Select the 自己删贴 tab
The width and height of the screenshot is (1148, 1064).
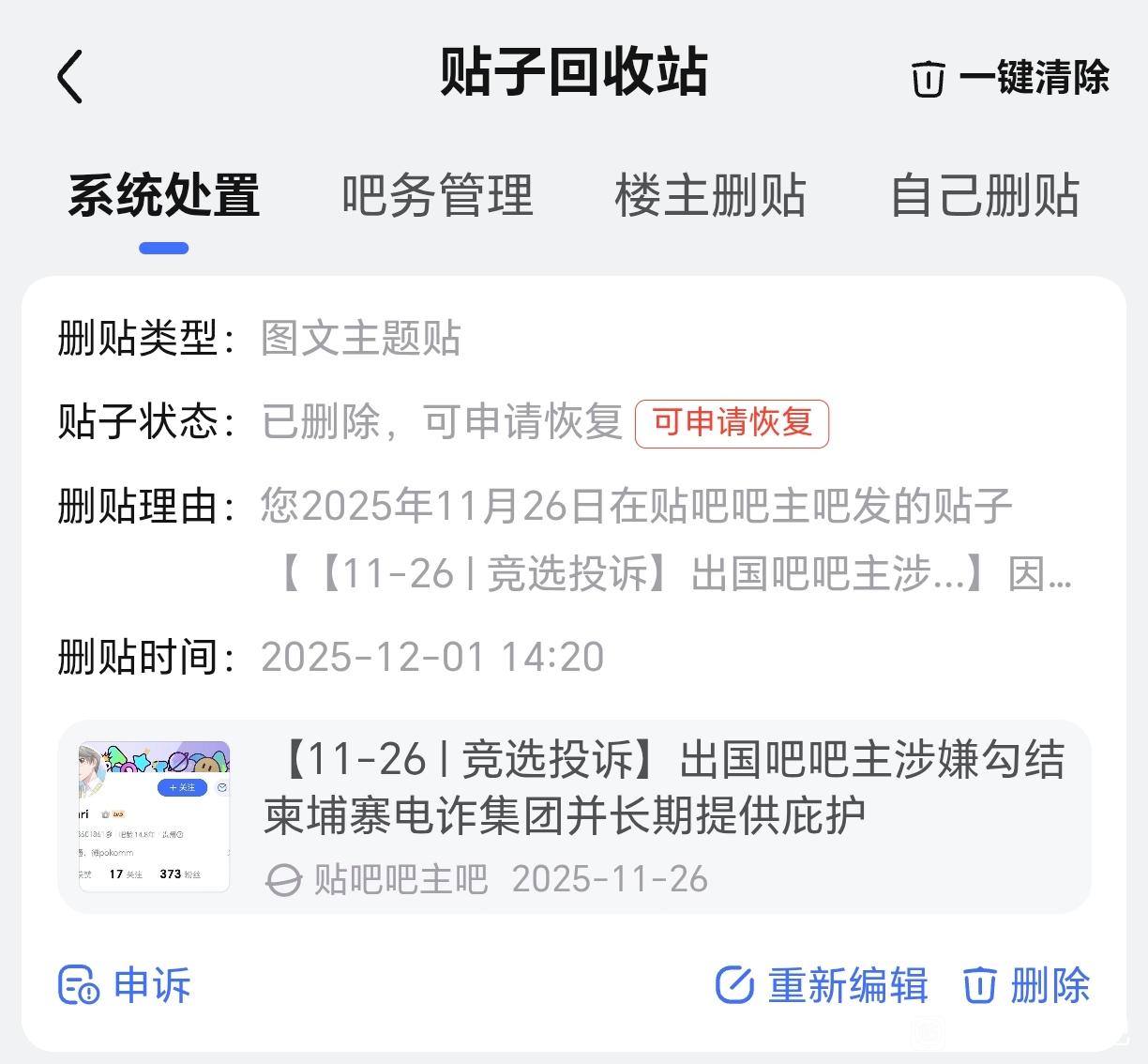point(984,197)
